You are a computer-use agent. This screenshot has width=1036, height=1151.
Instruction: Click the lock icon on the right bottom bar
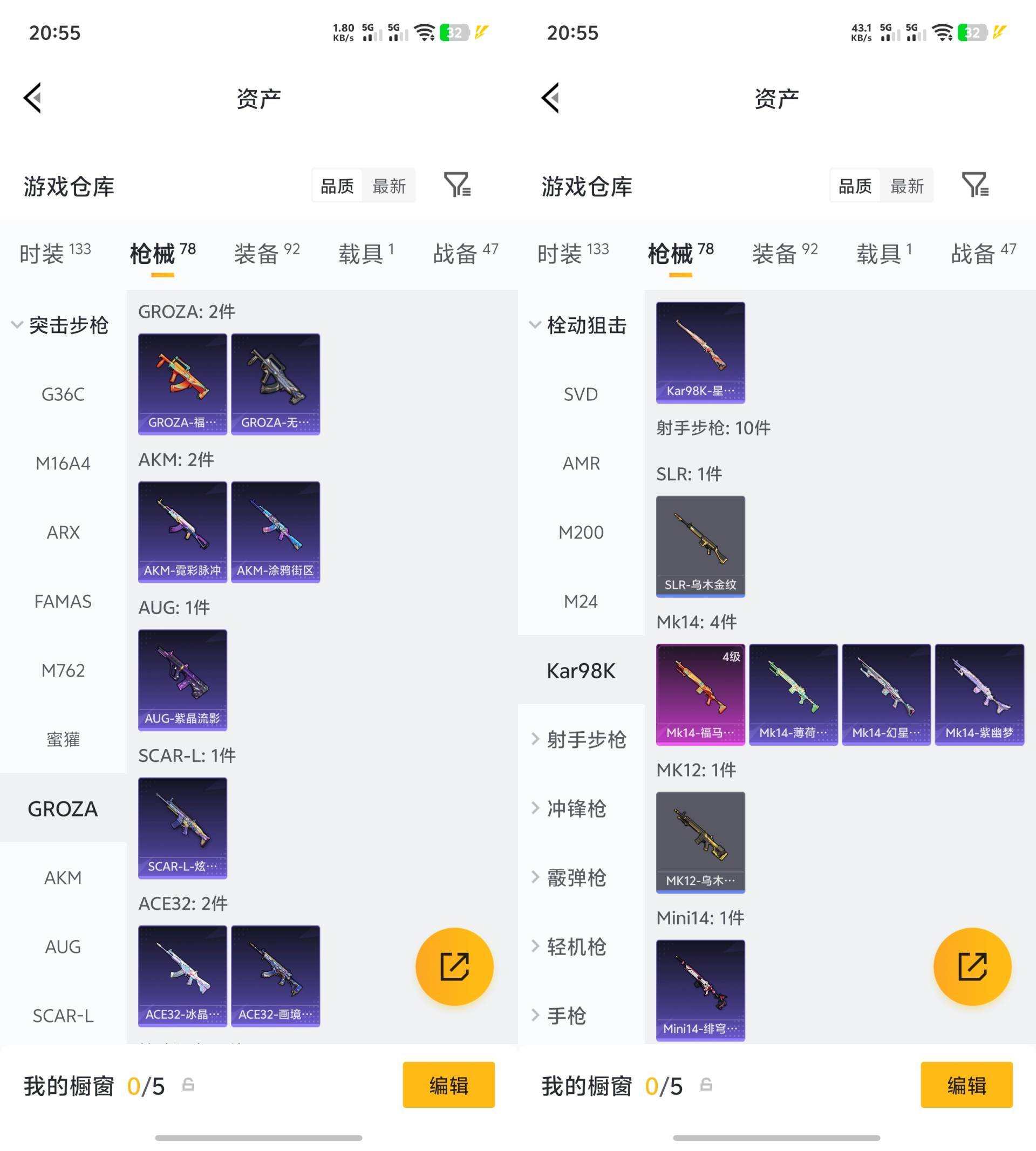[707, 1086]
